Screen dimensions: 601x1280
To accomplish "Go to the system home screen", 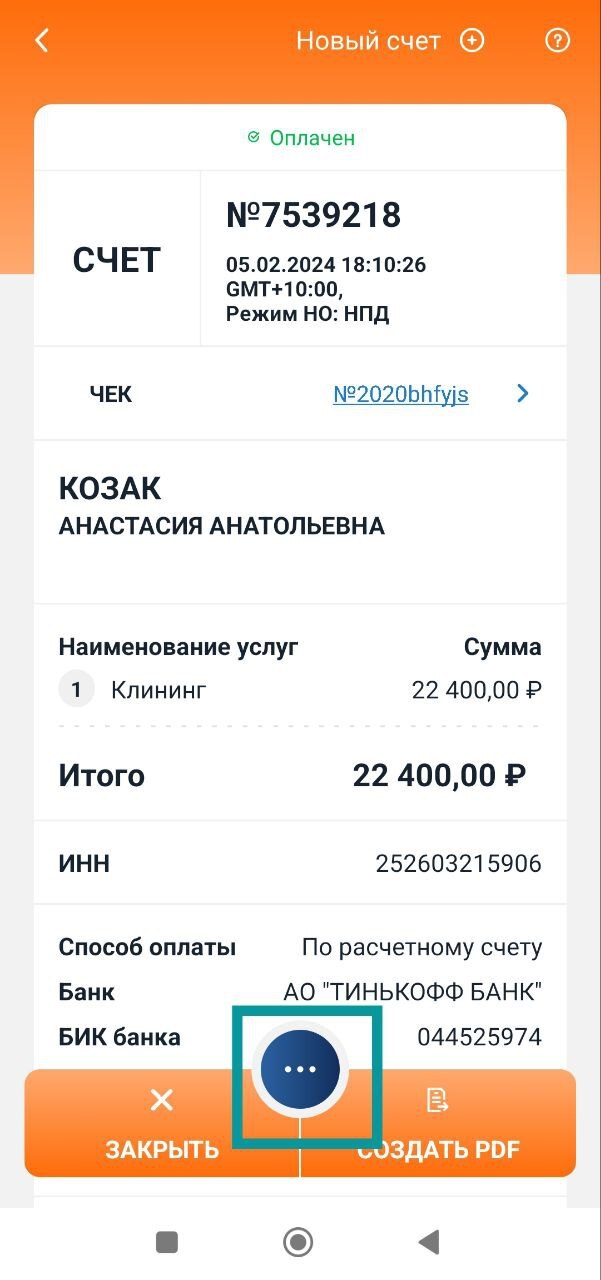I will (298, 1242).
